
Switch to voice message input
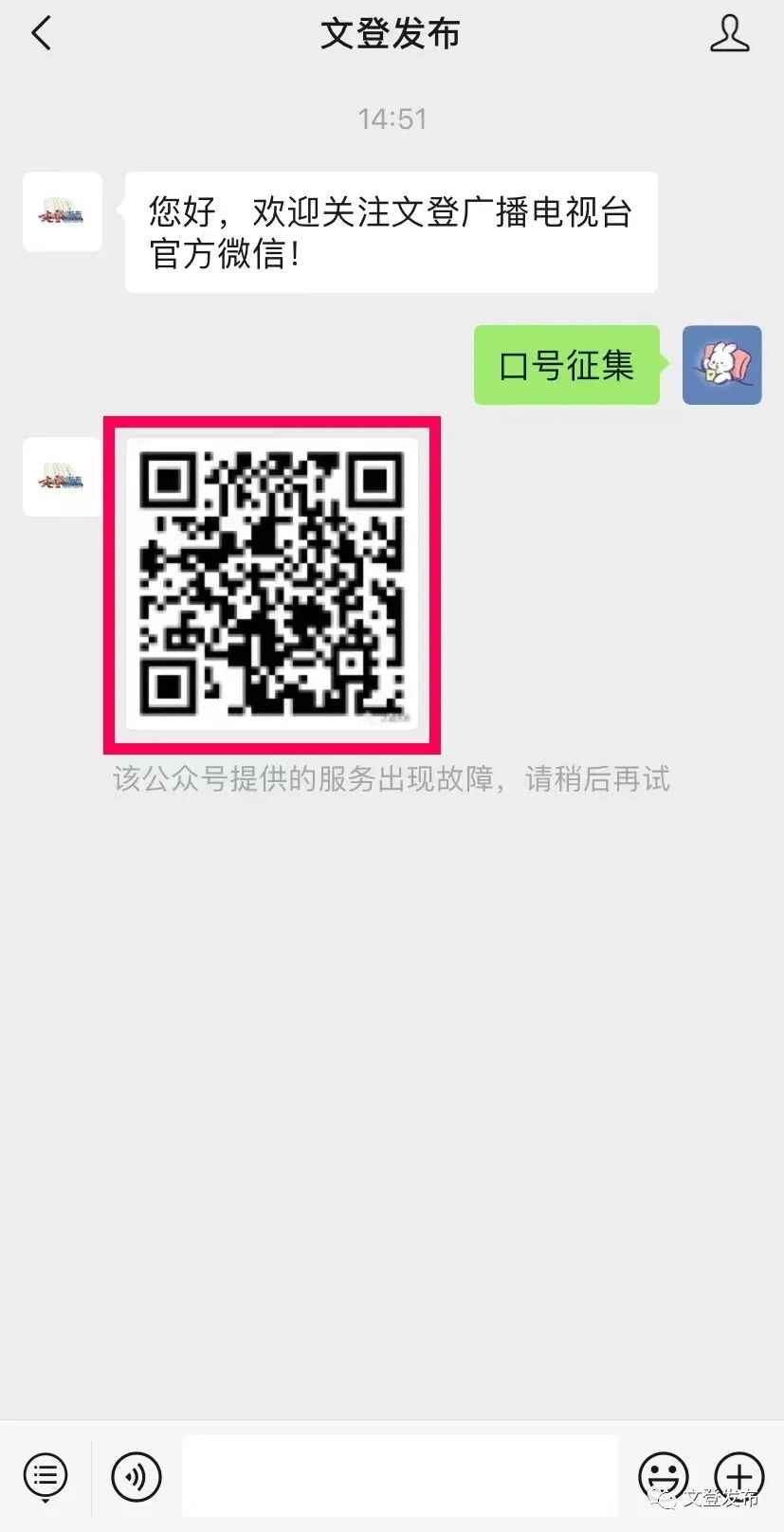tap(137, 1476)
